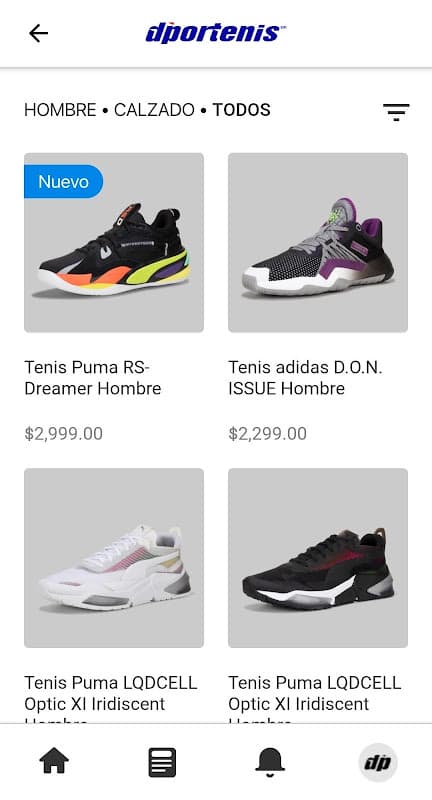Open the list tab in bottom bar
432x800 pixels.
click(x=162, y=762)
